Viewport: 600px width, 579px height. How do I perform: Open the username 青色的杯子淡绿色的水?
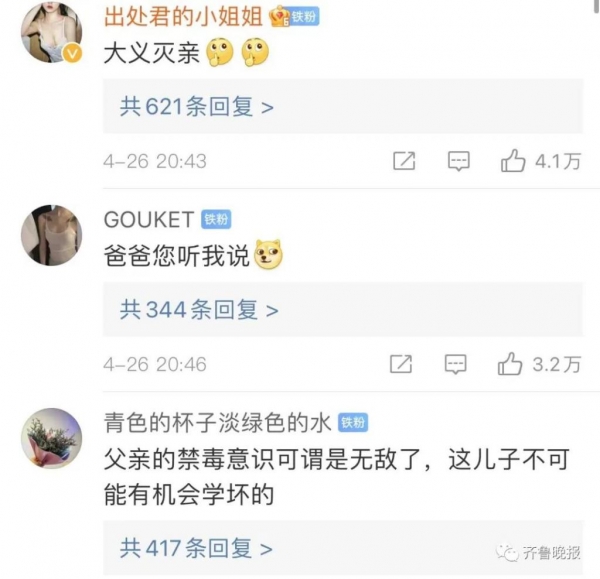[217, 422]
